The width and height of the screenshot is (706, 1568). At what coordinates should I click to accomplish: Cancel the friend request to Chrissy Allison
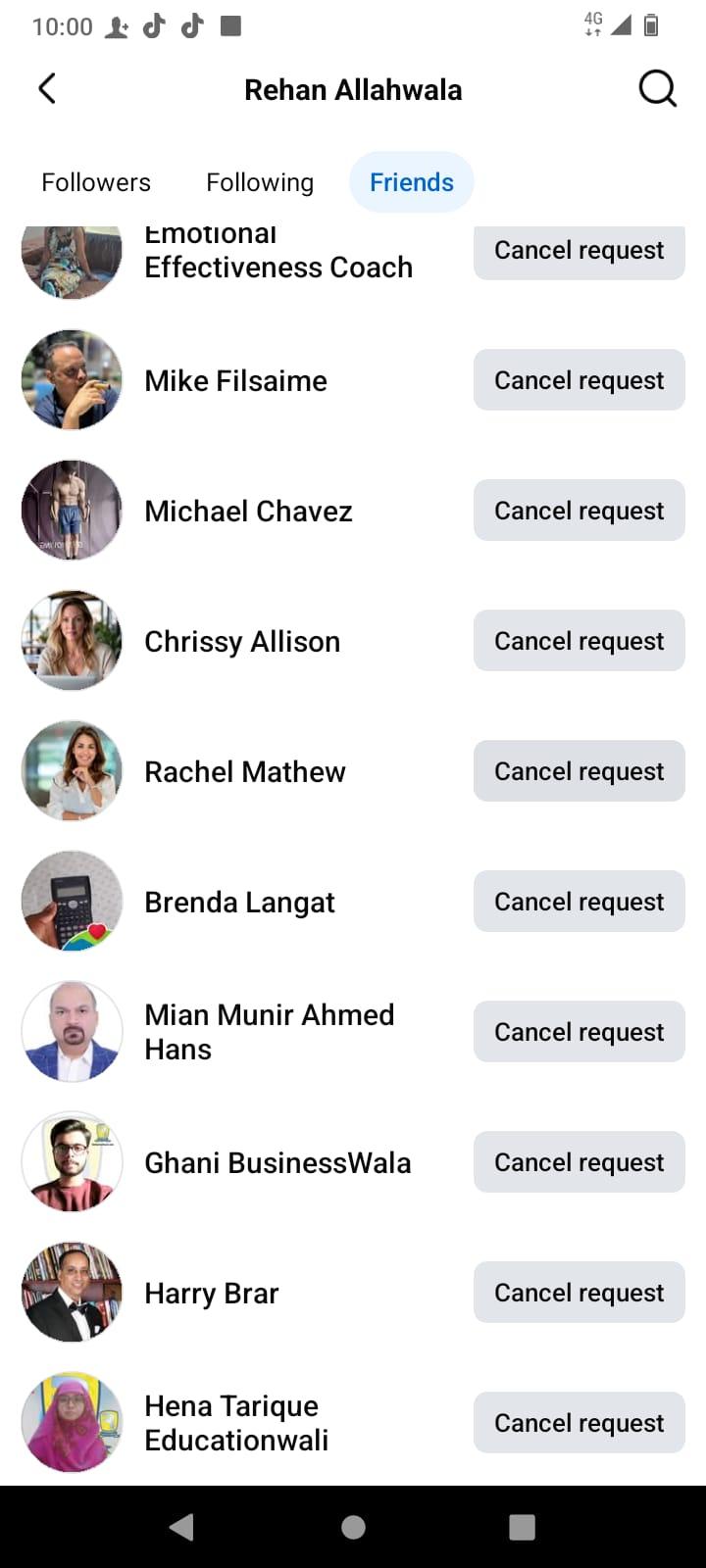(579, 641)
